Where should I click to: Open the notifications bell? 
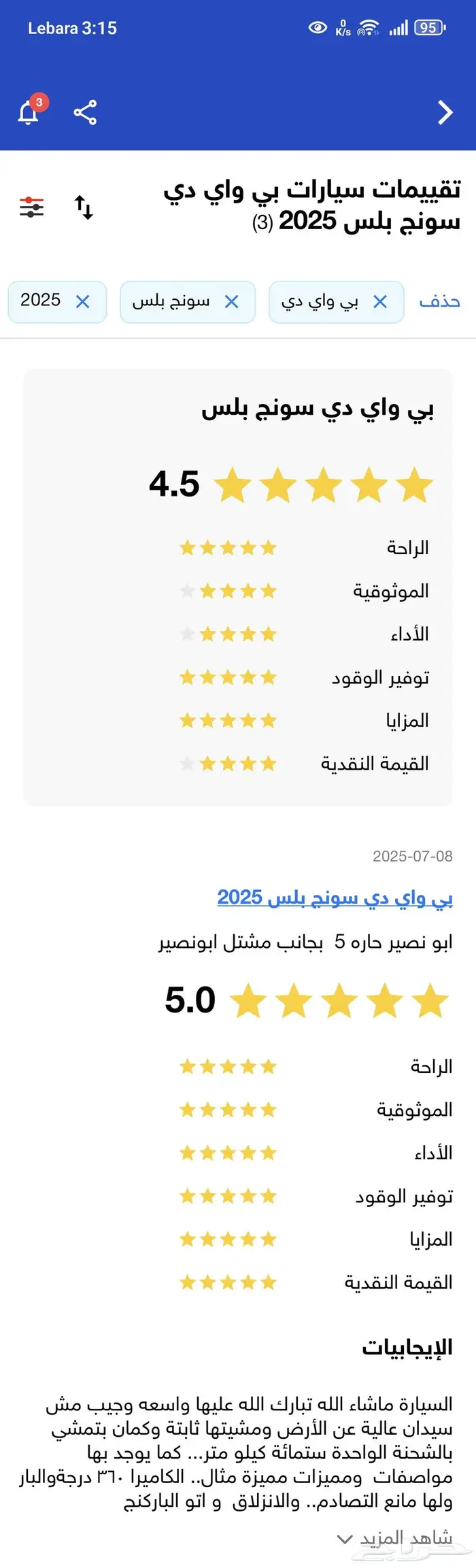29,112
